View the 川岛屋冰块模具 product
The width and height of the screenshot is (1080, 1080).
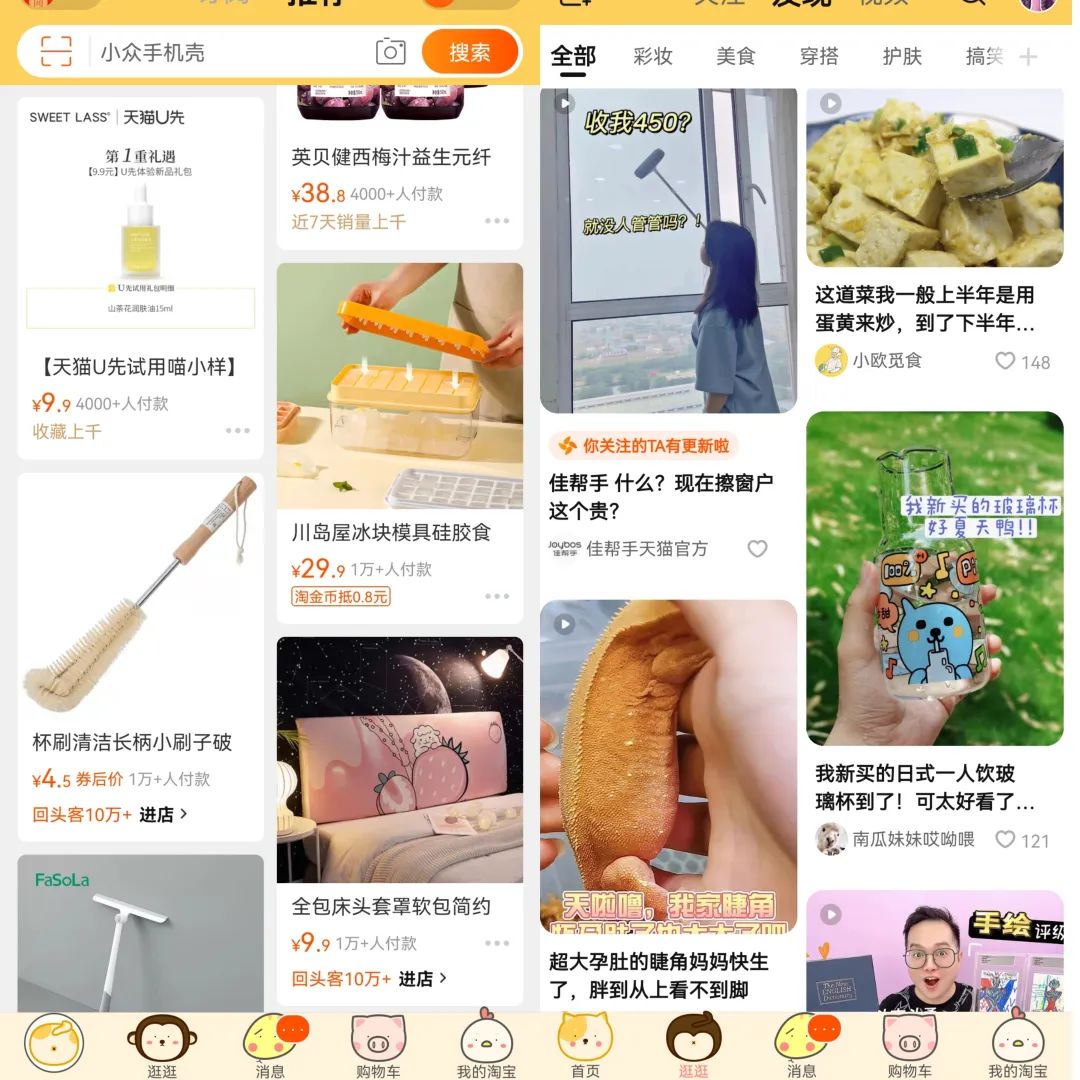(399, 400)
